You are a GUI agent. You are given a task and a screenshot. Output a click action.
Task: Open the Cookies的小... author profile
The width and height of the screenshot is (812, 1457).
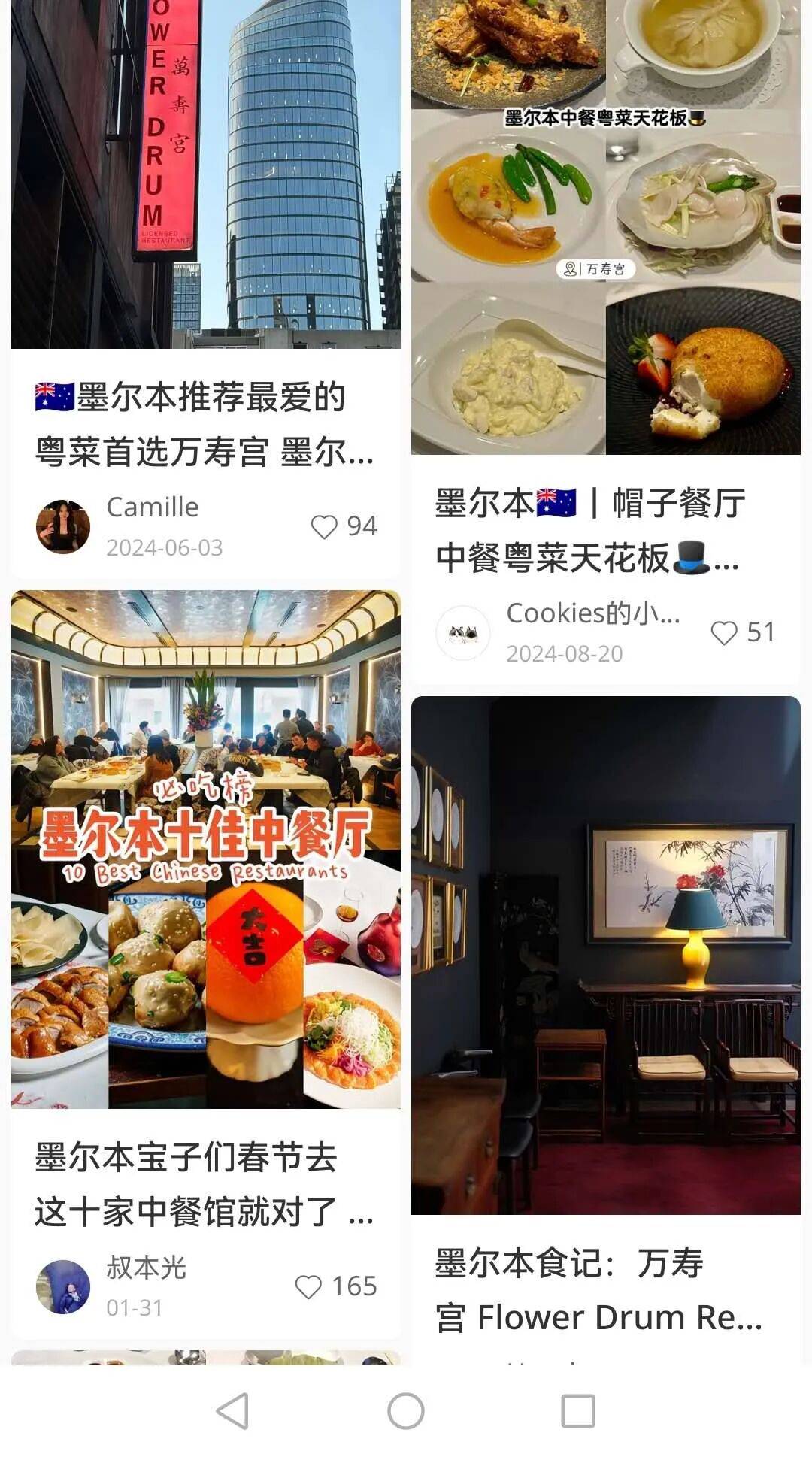tap(463, 633)
